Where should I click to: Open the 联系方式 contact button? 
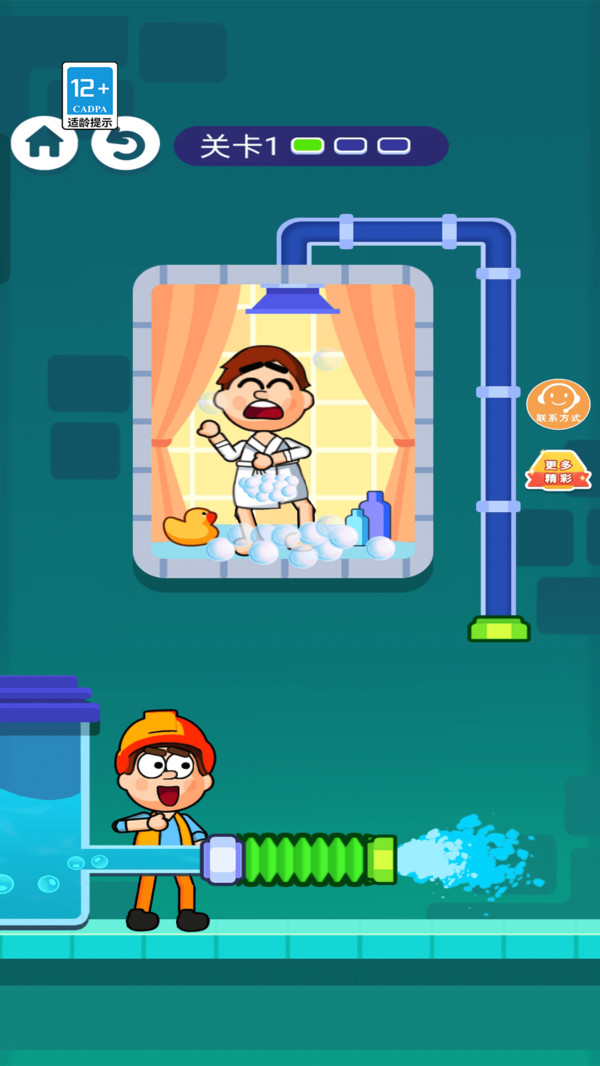[558, 404]
